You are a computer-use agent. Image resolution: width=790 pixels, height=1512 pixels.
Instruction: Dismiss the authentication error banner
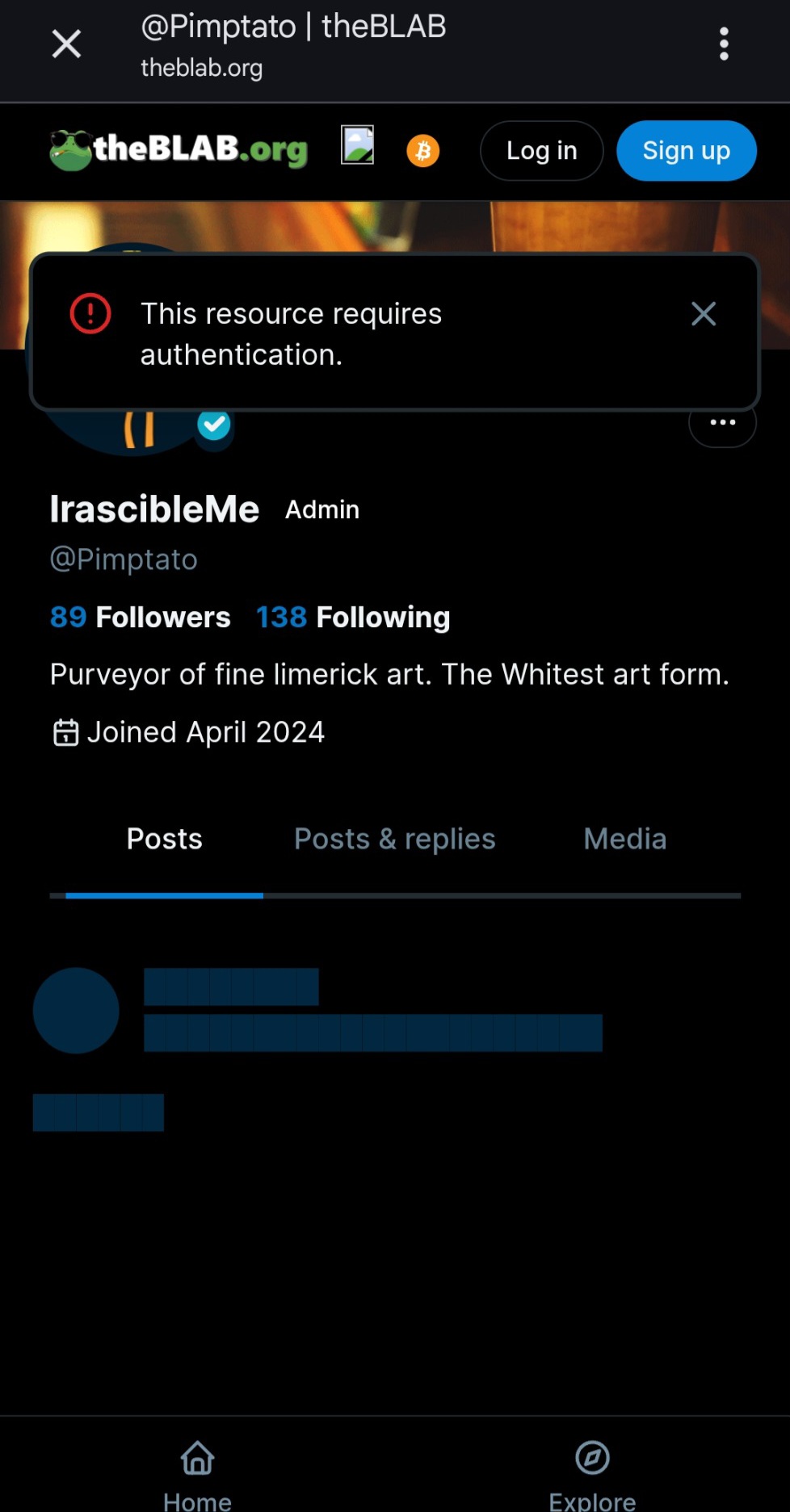(704, 314)
